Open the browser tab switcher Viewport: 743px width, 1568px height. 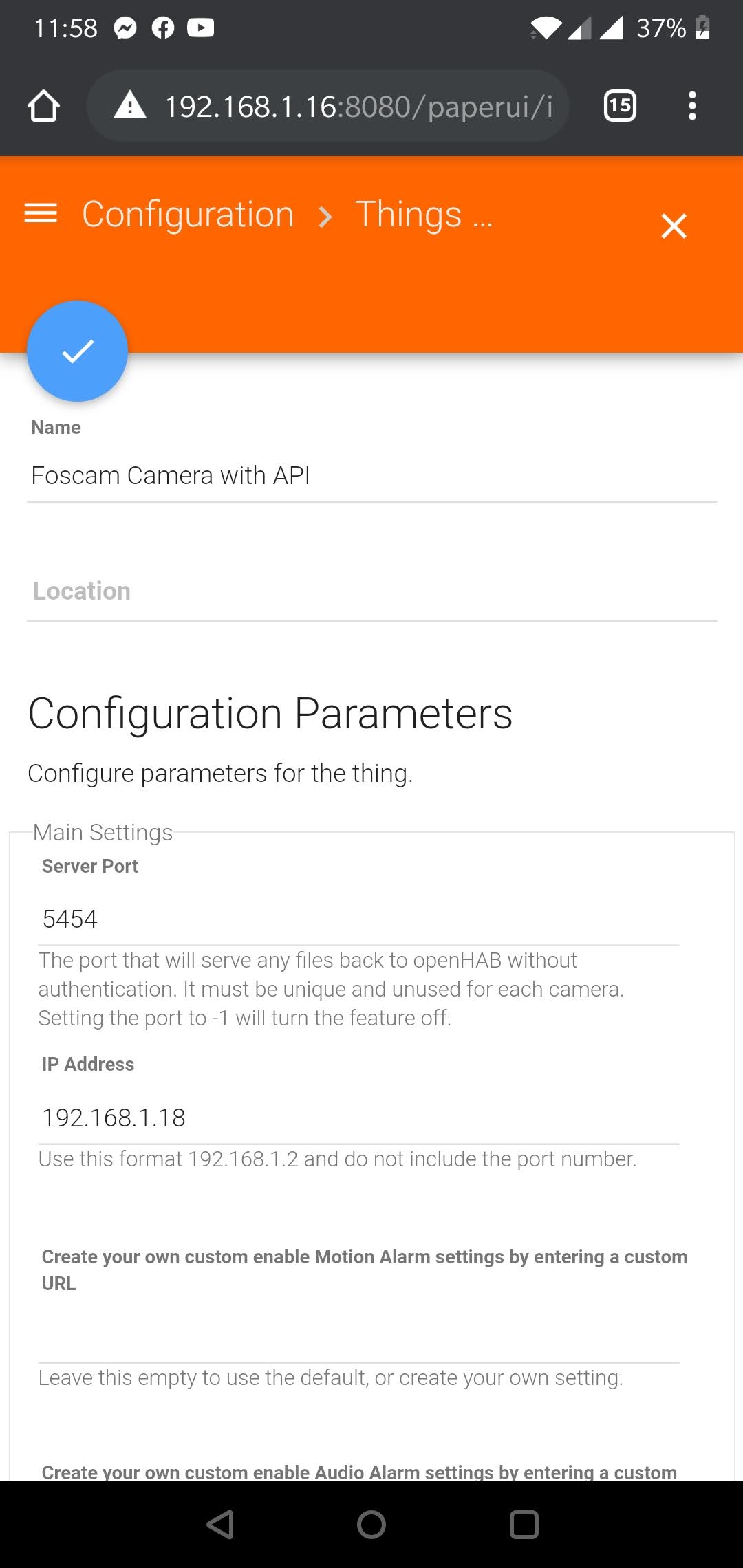620,106
